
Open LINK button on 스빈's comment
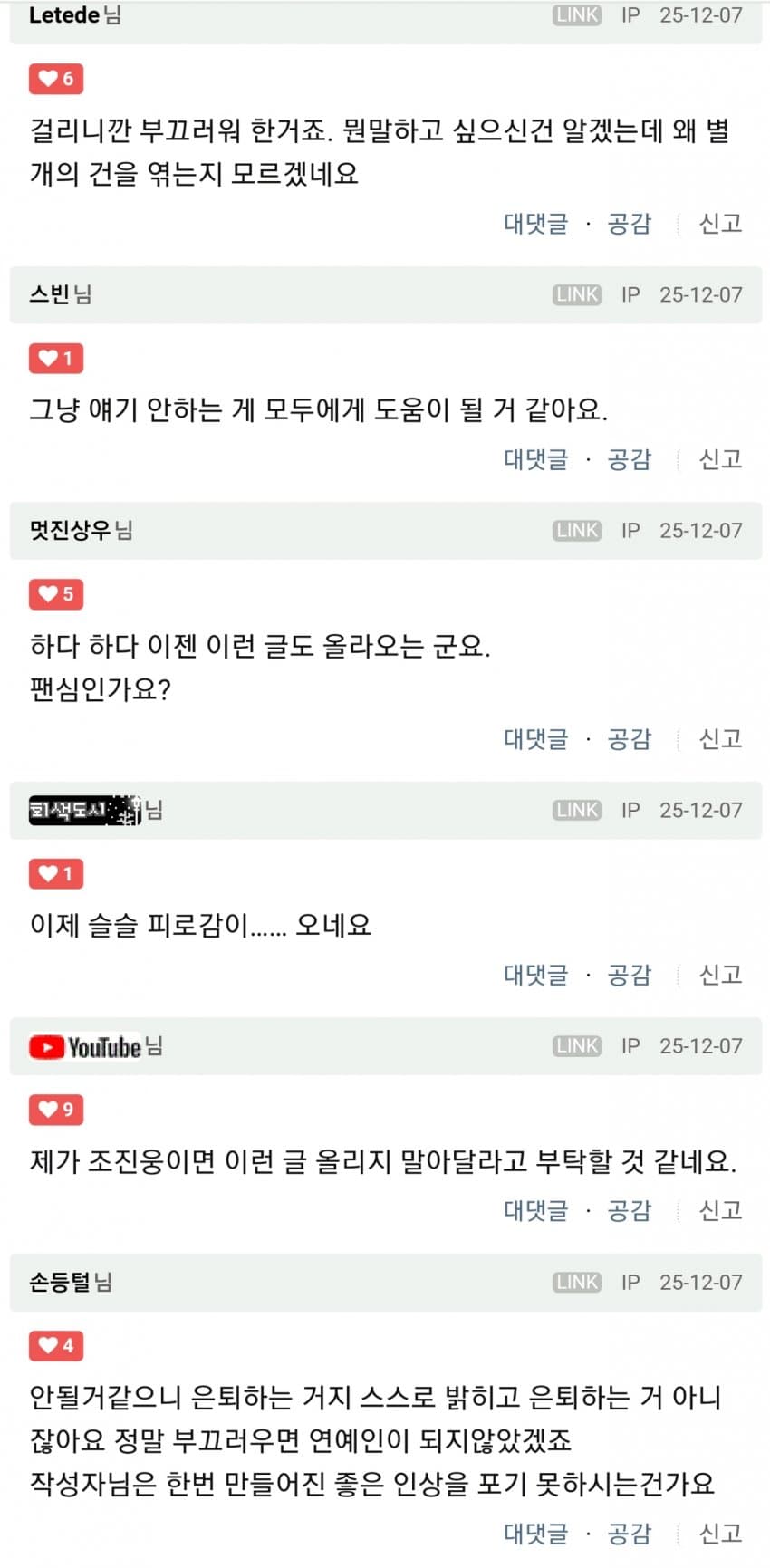click(577, 294)
